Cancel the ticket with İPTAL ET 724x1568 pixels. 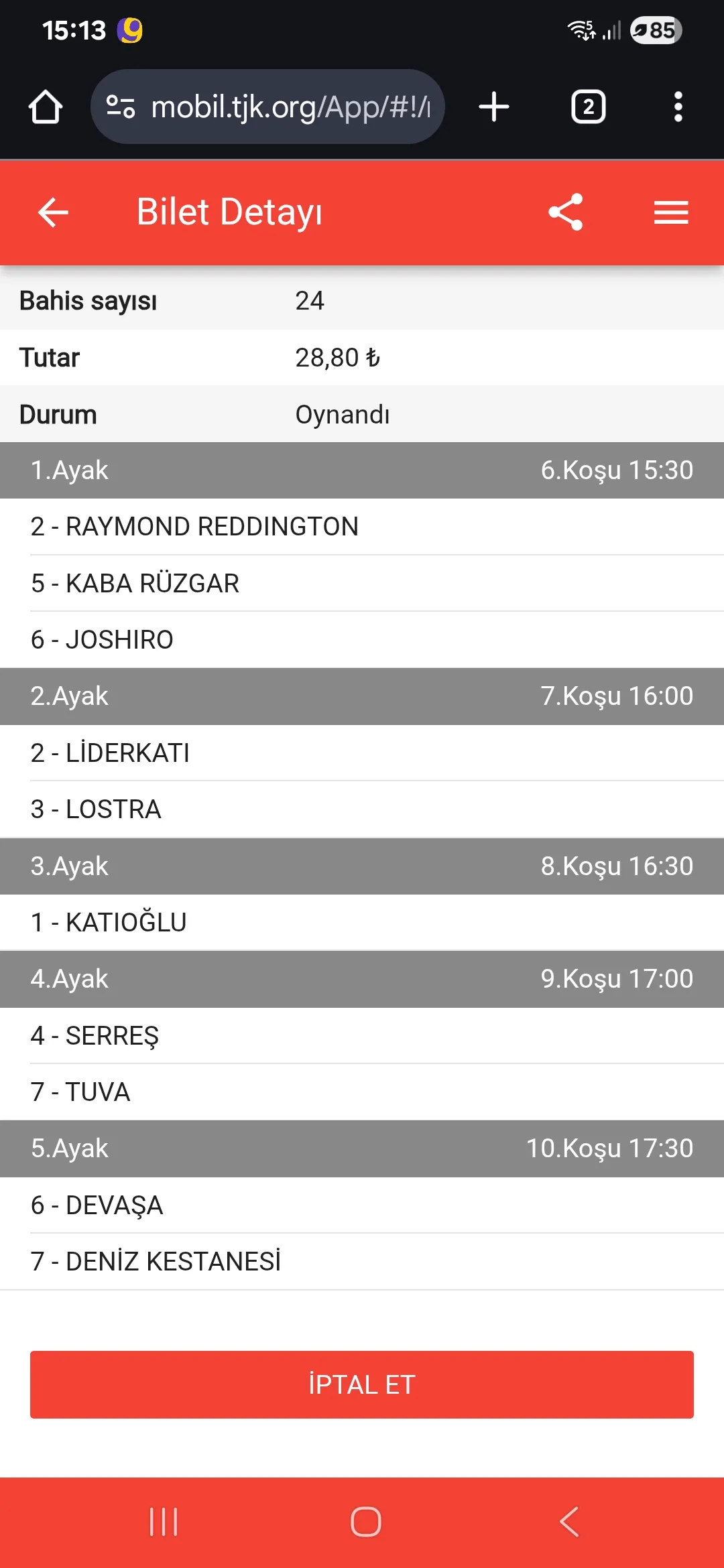click(x=362, y=1384)
